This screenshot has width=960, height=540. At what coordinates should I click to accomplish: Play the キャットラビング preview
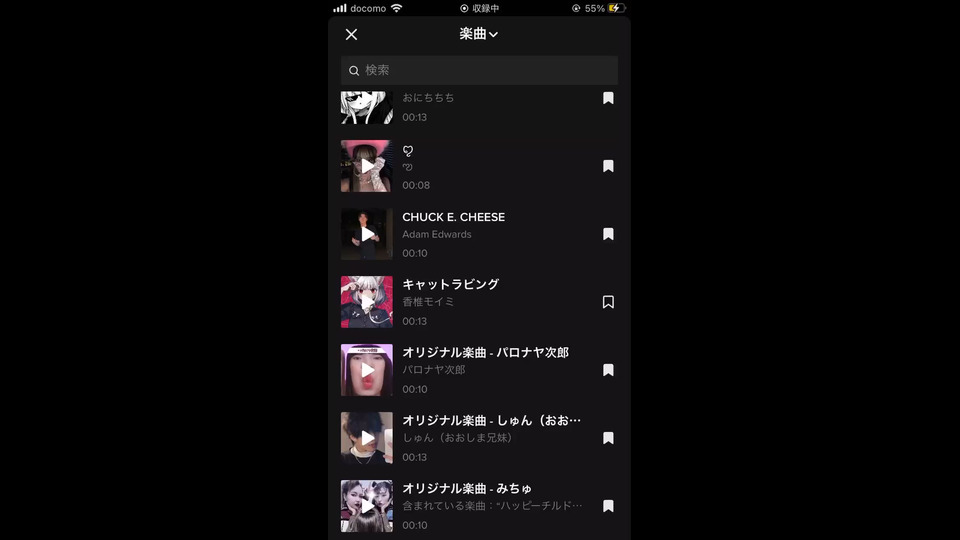pyautogui.click(x=367, y=302)
